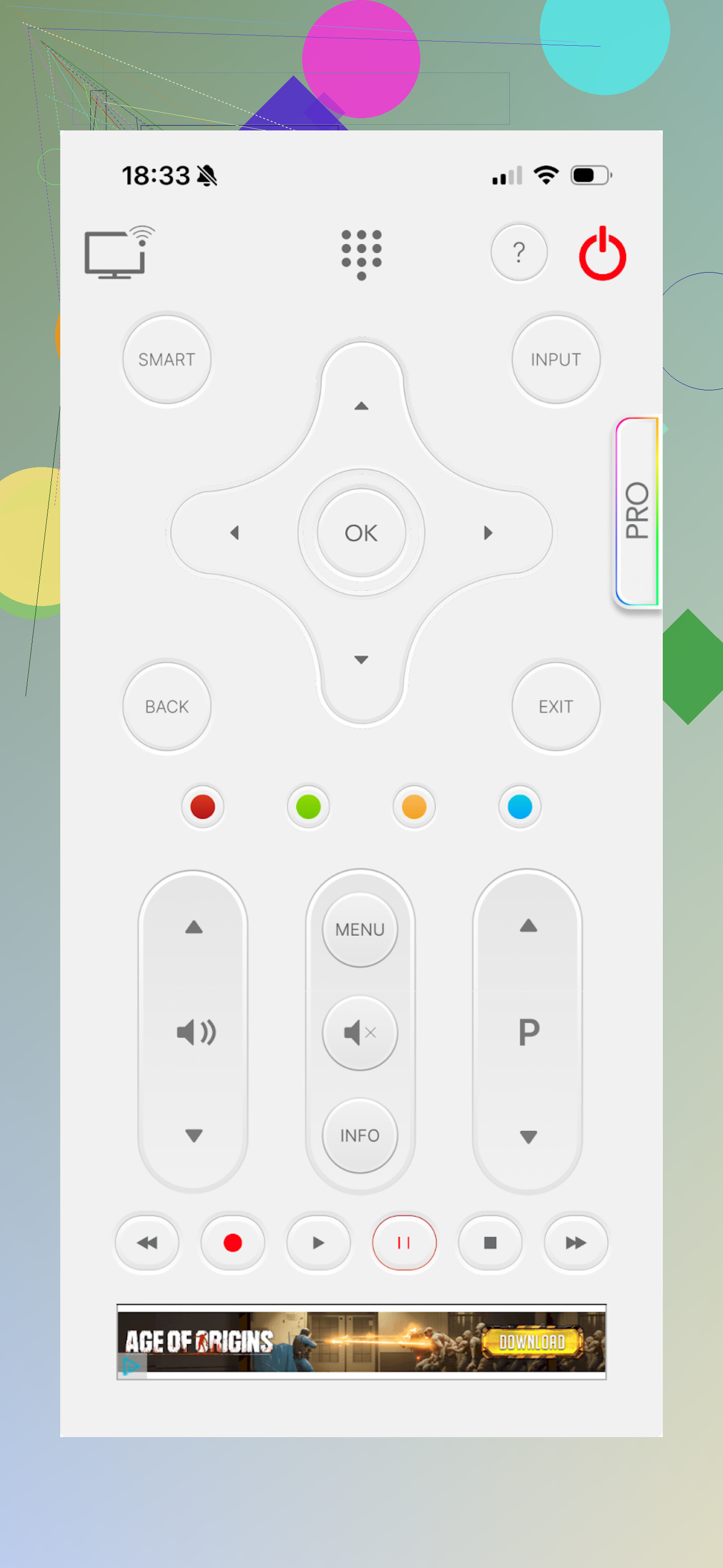The image size is (723, 1568).
Task: Increase the volume
Action: point(193,927)
